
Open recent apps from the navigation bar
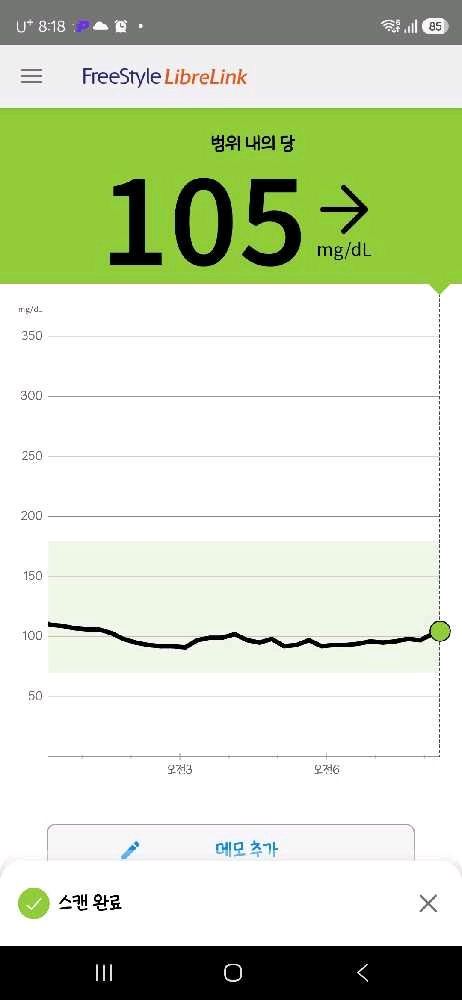coord(104,973)
